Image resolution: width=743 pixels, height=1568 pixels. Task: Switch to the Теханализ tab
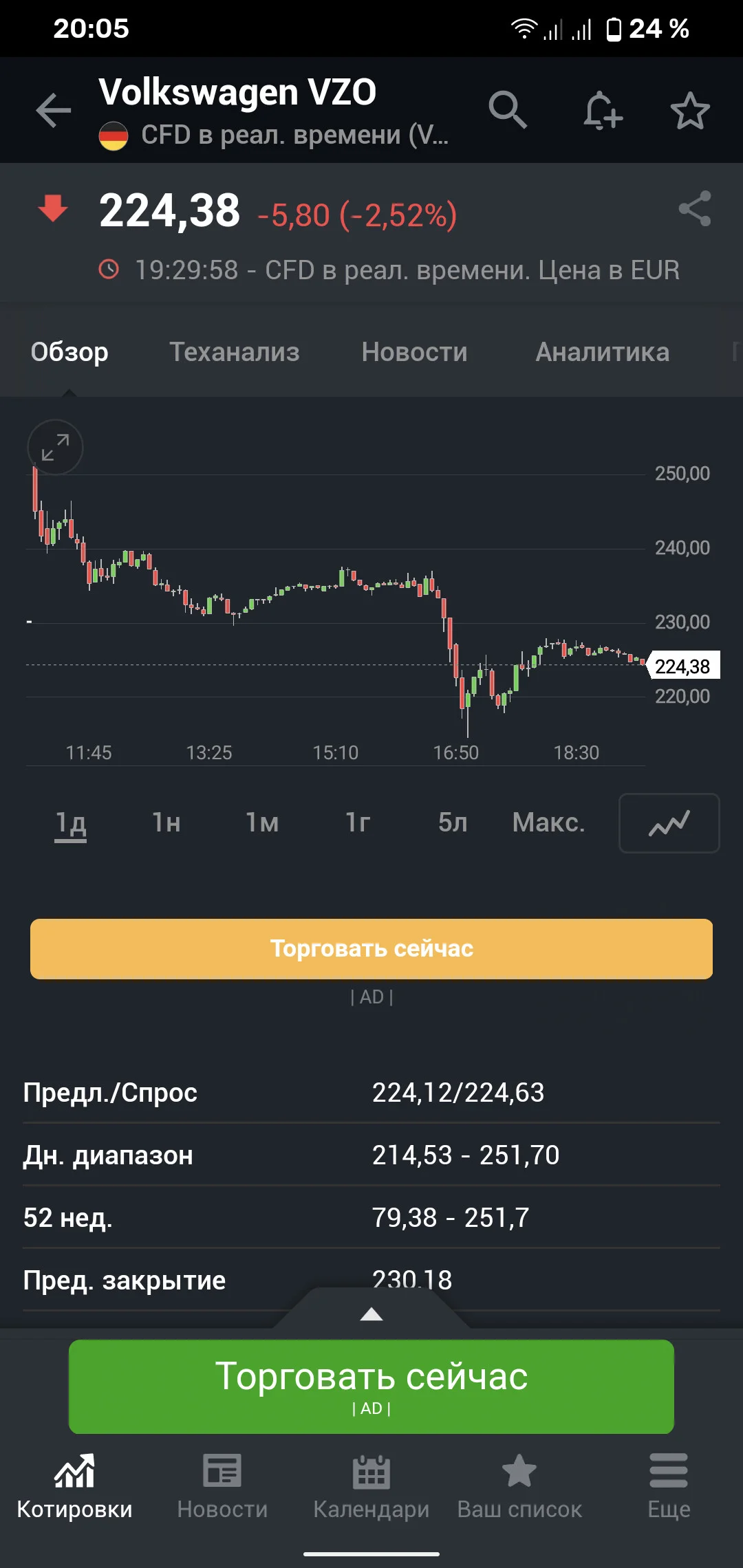(235, 352)
